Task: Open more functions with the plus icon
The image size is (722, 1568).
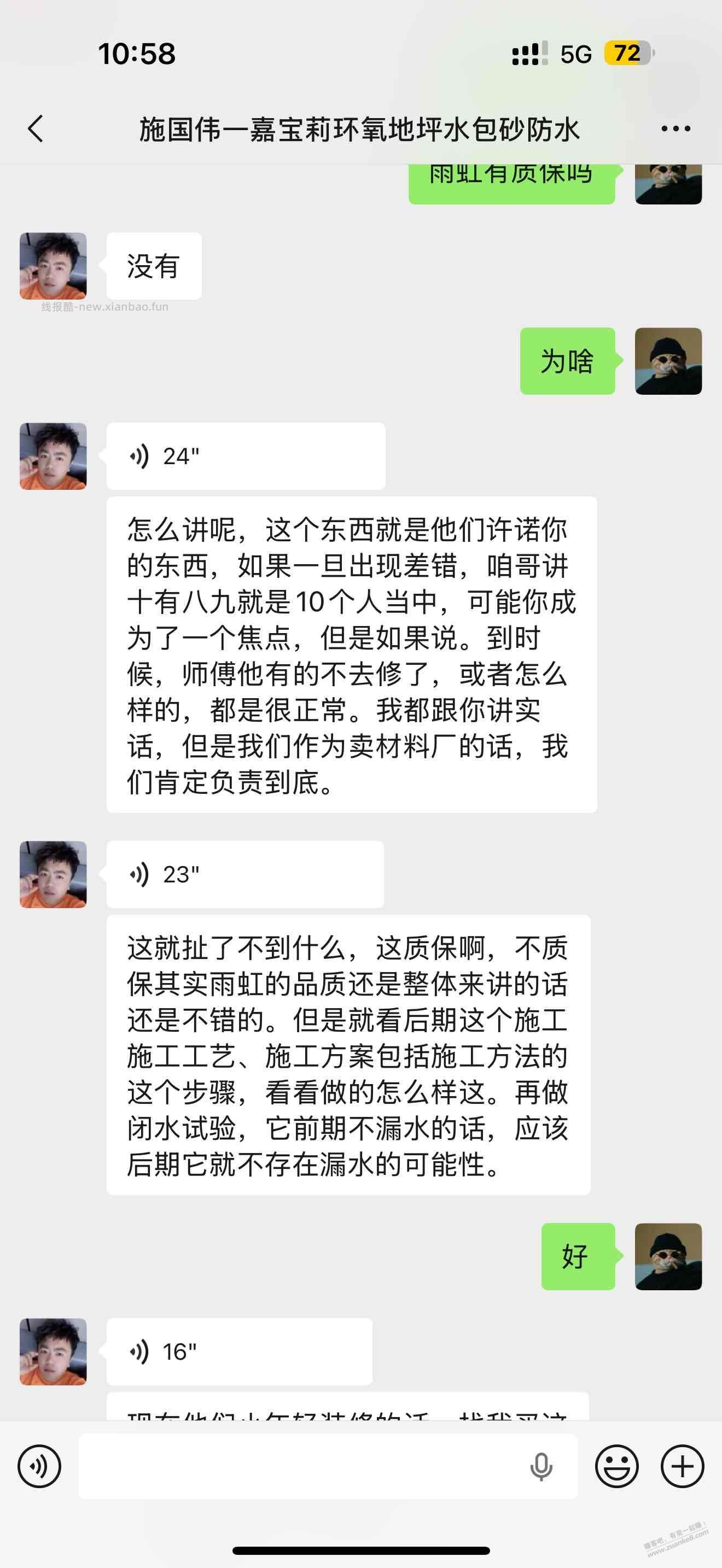Action: tap(681, 1467)
